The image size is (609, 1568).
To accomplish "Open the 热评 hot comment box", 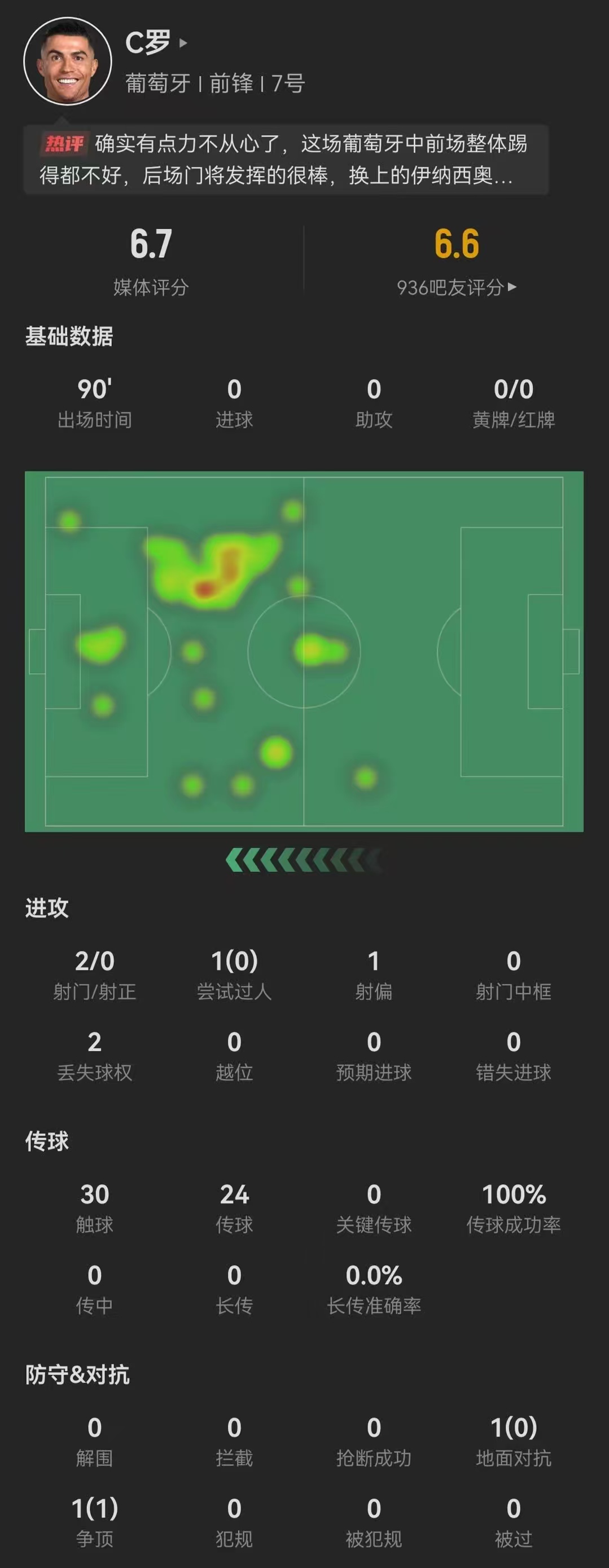I will click(286, 160).
